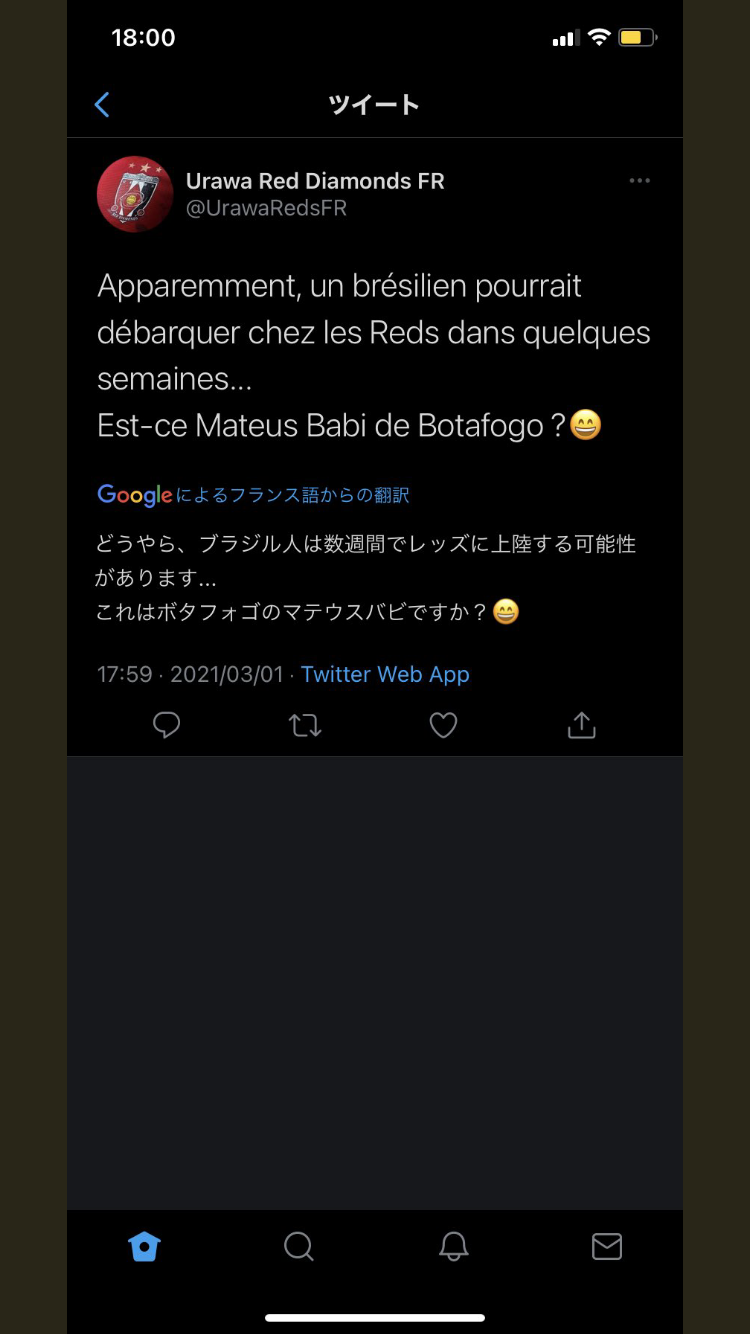
Task: Open the tweet's three-dot overflow menu
Action: point(640,181)
